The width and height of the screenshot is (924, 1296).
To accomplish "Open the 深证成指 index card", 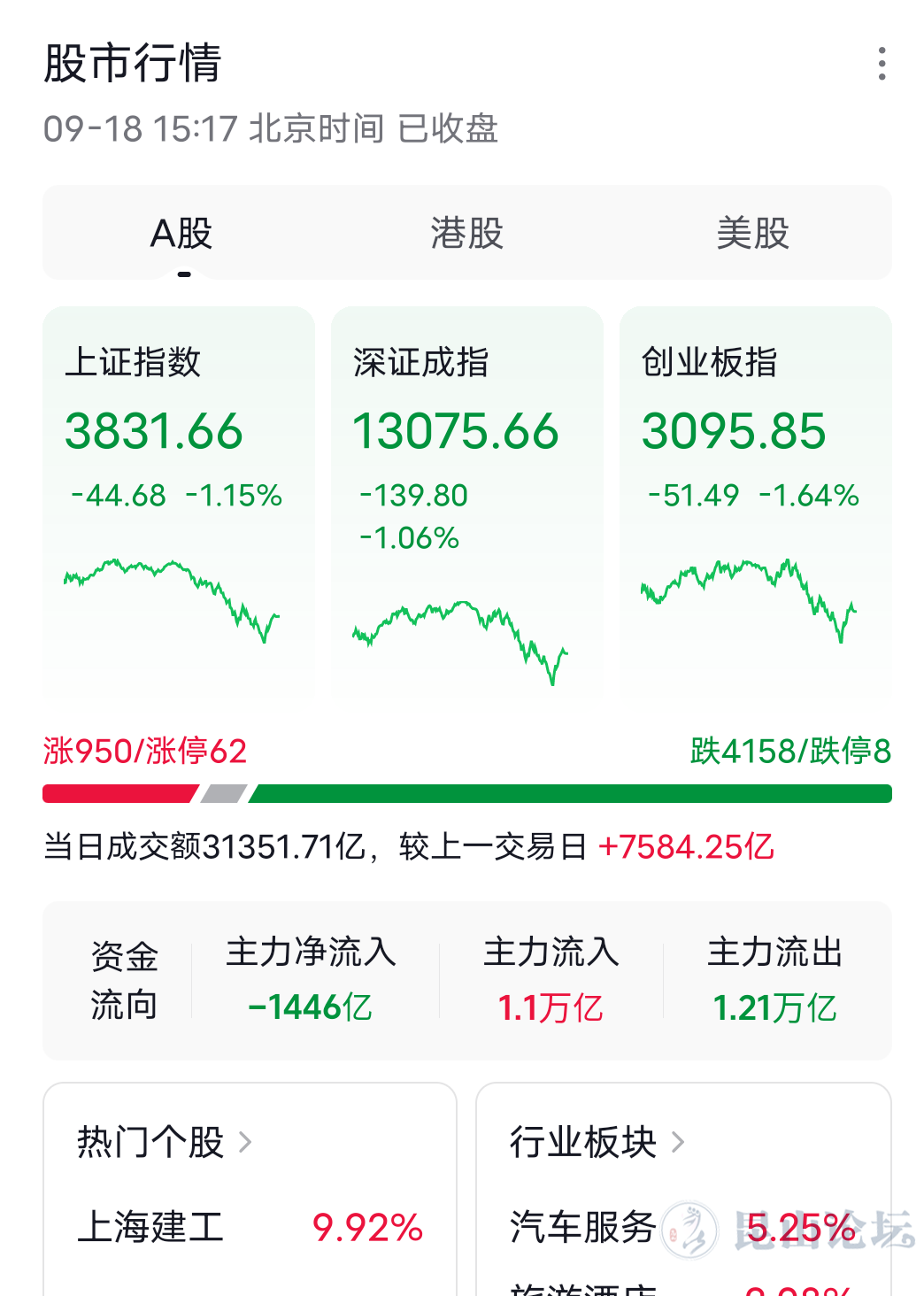I will [x=466, y=500].
